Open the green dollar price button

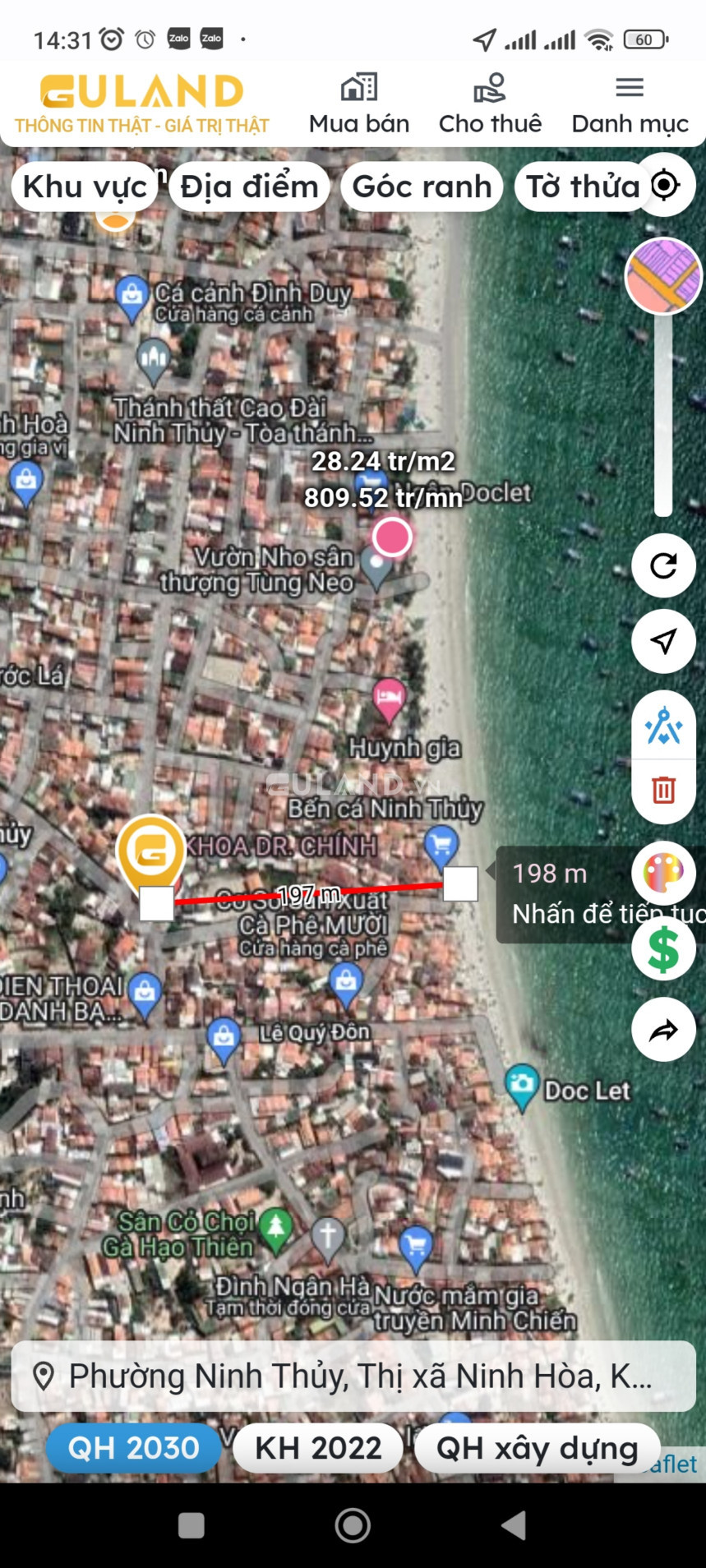663,948
